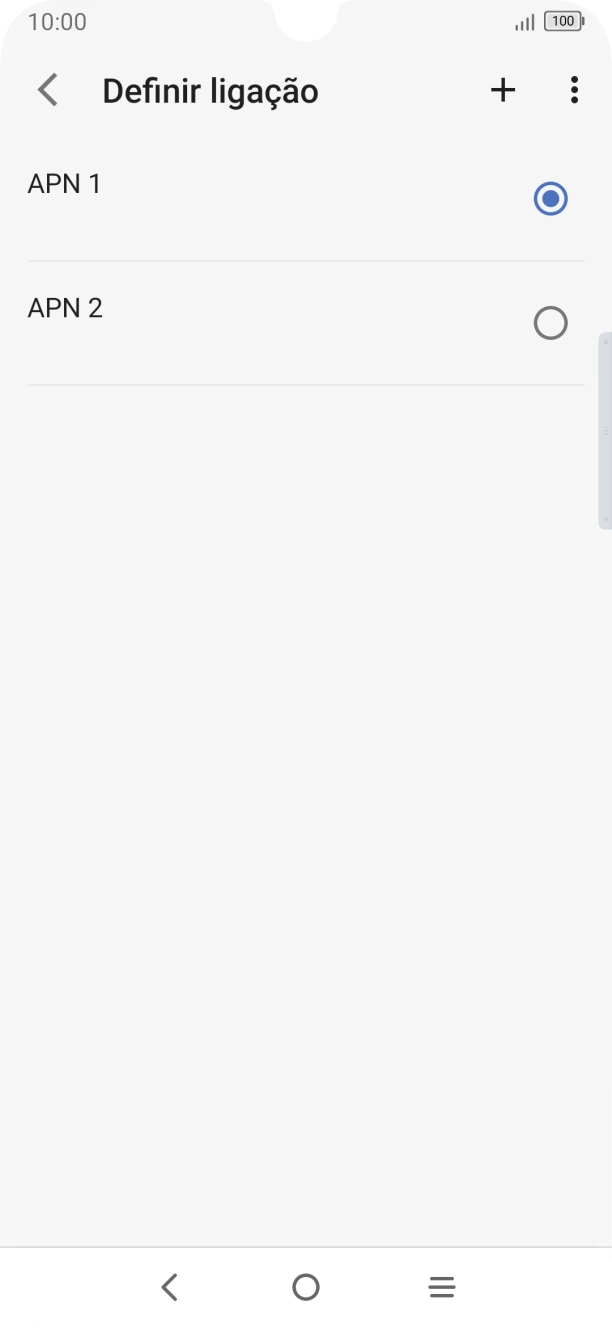Open the three-dot overflow menu
This screenshot has height=1328, width=612.
tap(573, 90)
